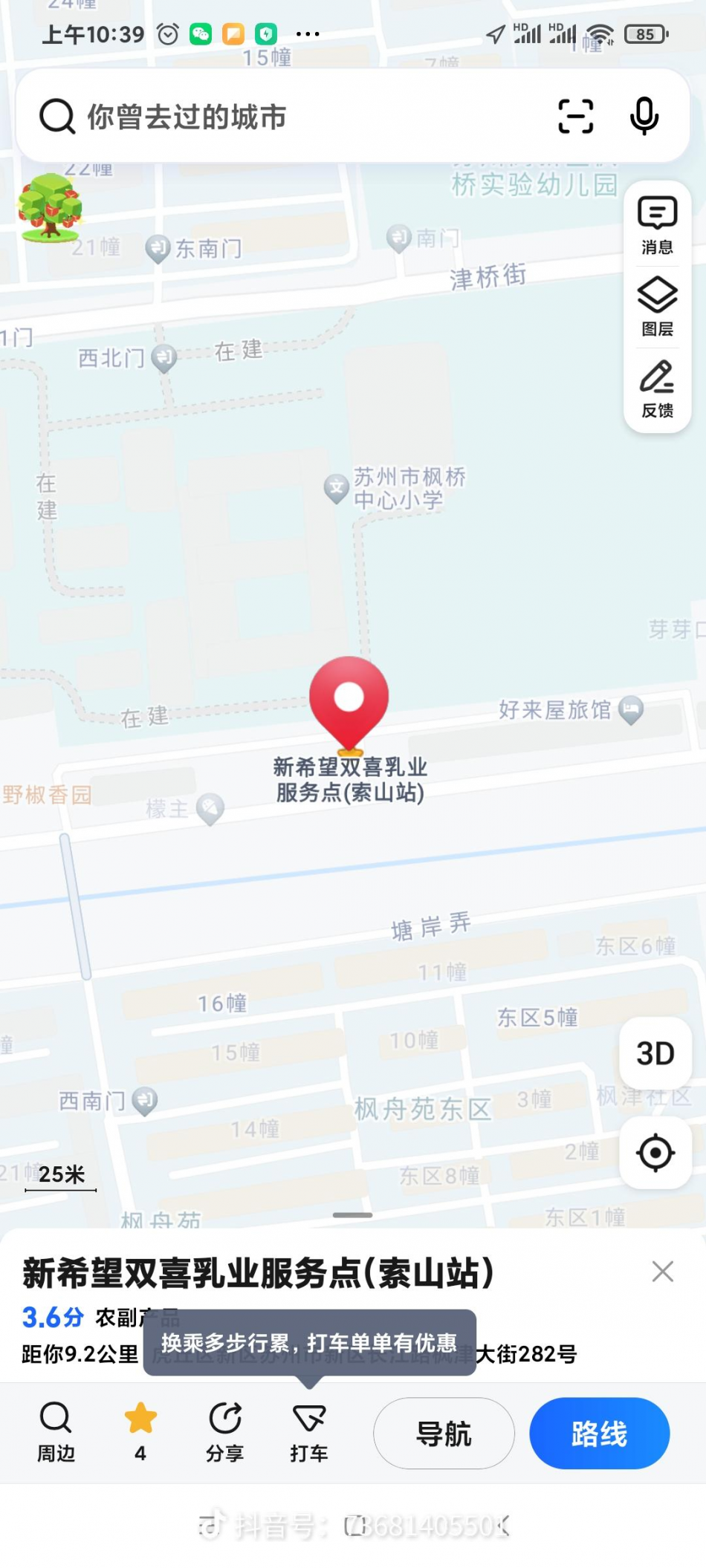This screenshot has width=706, height=1568.
Task: Open 图层 map layers options
Action: coord(657,307)
